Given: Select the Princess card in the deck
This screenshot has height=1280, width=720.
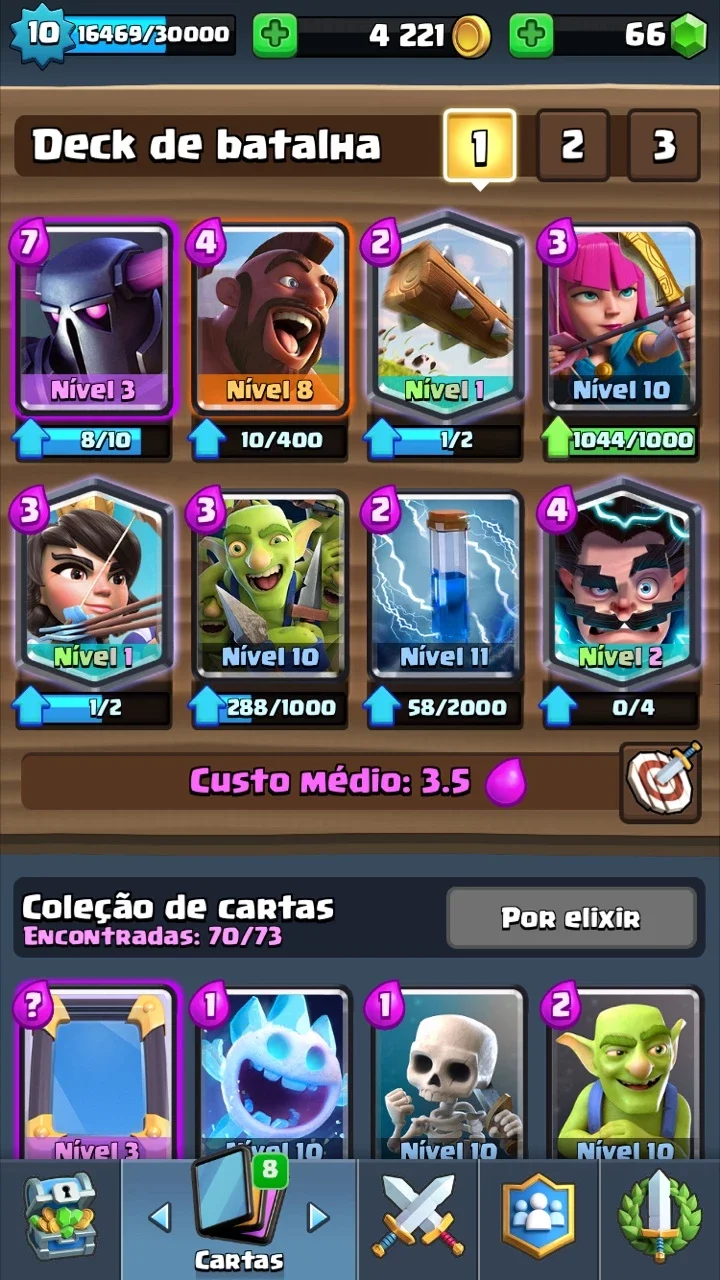Looking at the screenshot, I should tap(93, 583).
